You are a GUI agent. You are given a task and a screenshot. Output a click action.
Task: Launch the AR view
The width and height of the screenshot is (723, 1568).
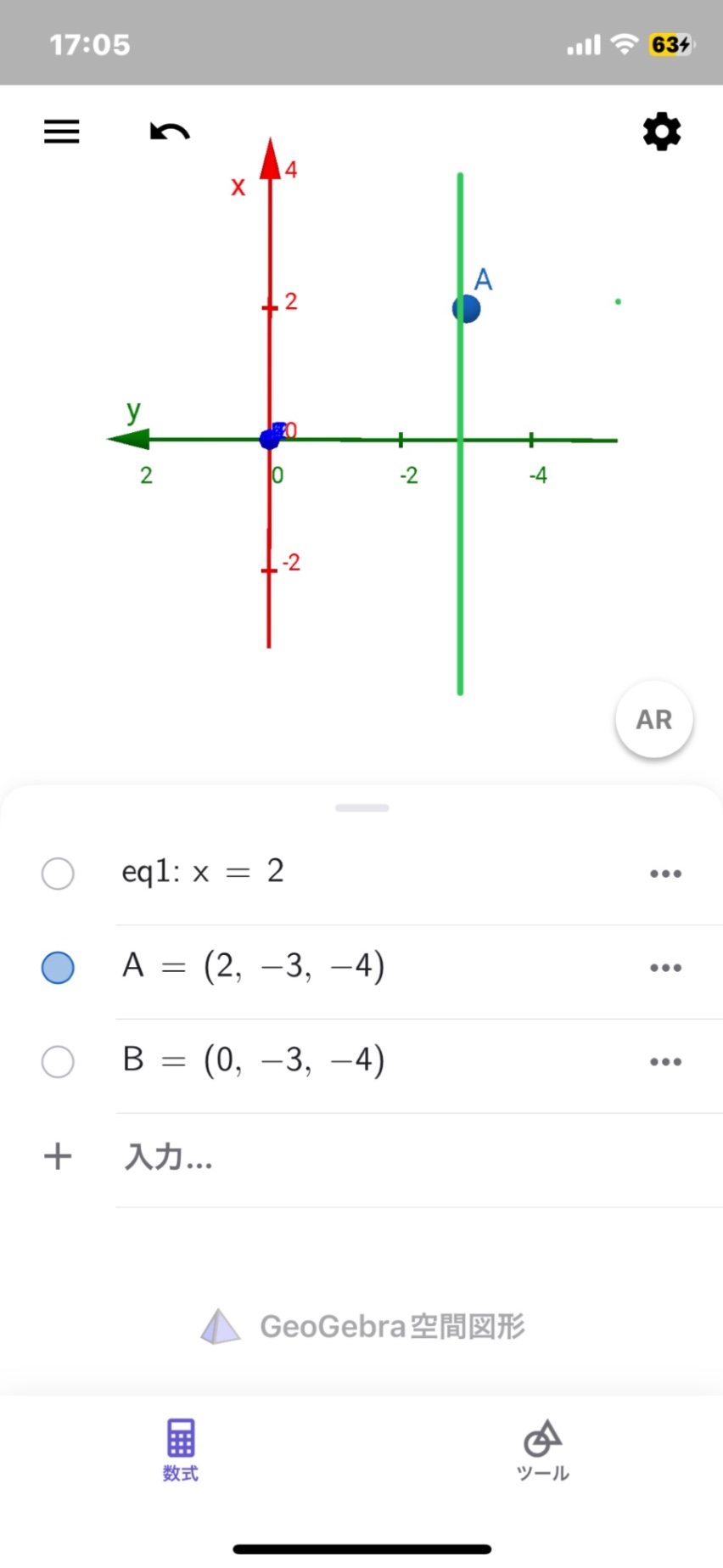[x=653, y=719]
